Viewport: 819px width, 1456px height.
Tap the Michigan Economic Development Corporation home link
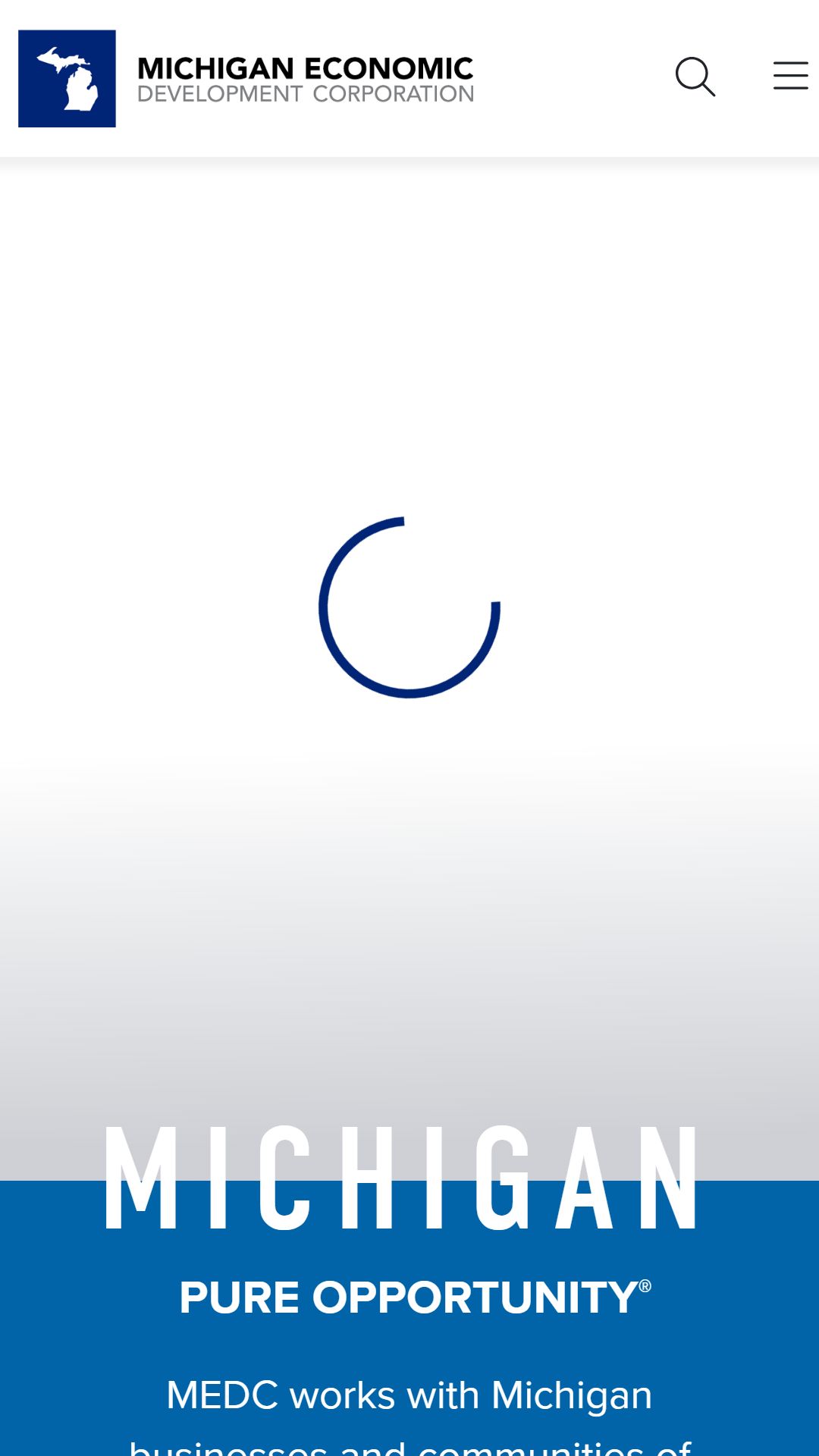point(246,79)
